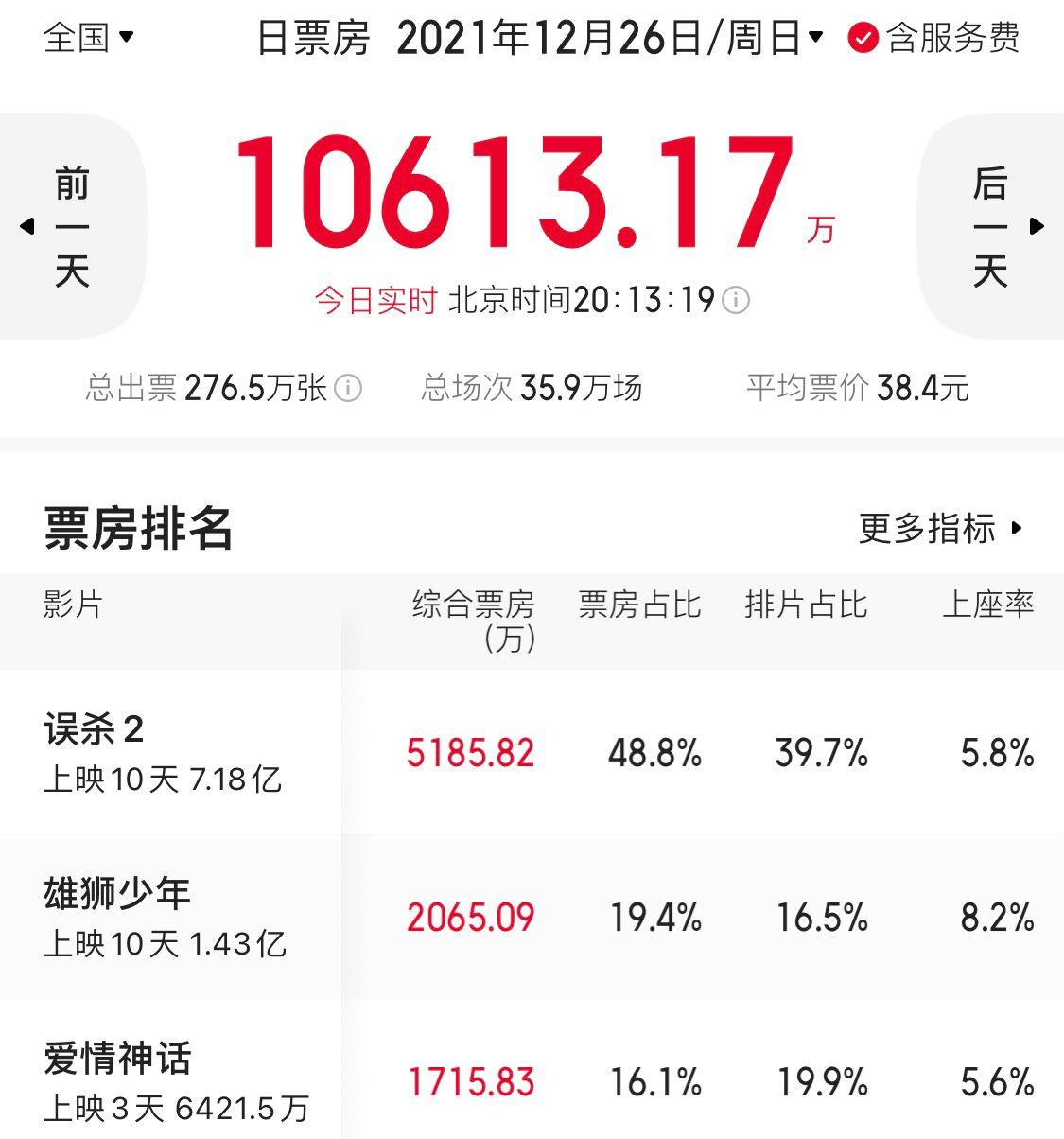Click the info icon next to 北京时间20:13:19
The height and width of the screenshot is (1139, 1064).
click(734, 301)
